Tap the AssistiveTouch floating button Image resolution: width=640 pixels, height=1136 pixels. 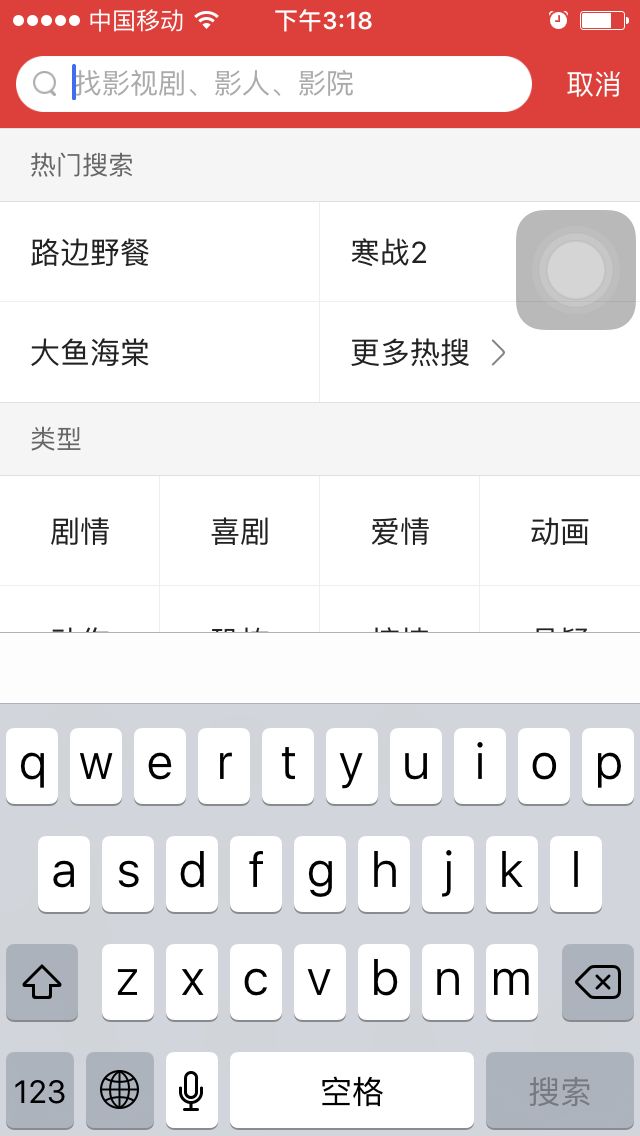(575, 270)
